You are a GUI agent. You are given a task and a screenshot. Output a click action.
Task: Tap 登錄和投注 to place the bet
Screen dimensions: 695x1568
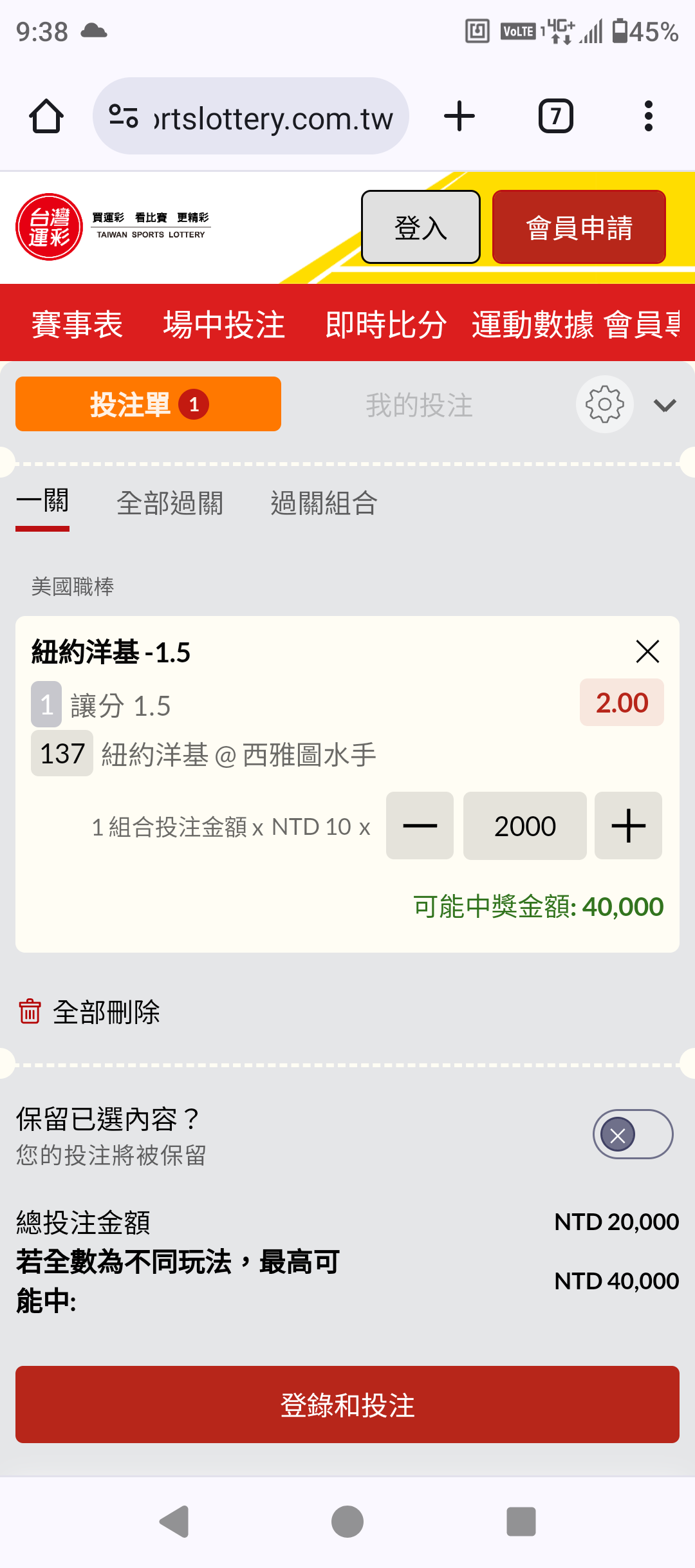pyautogui.click(x=347, y=1405)
